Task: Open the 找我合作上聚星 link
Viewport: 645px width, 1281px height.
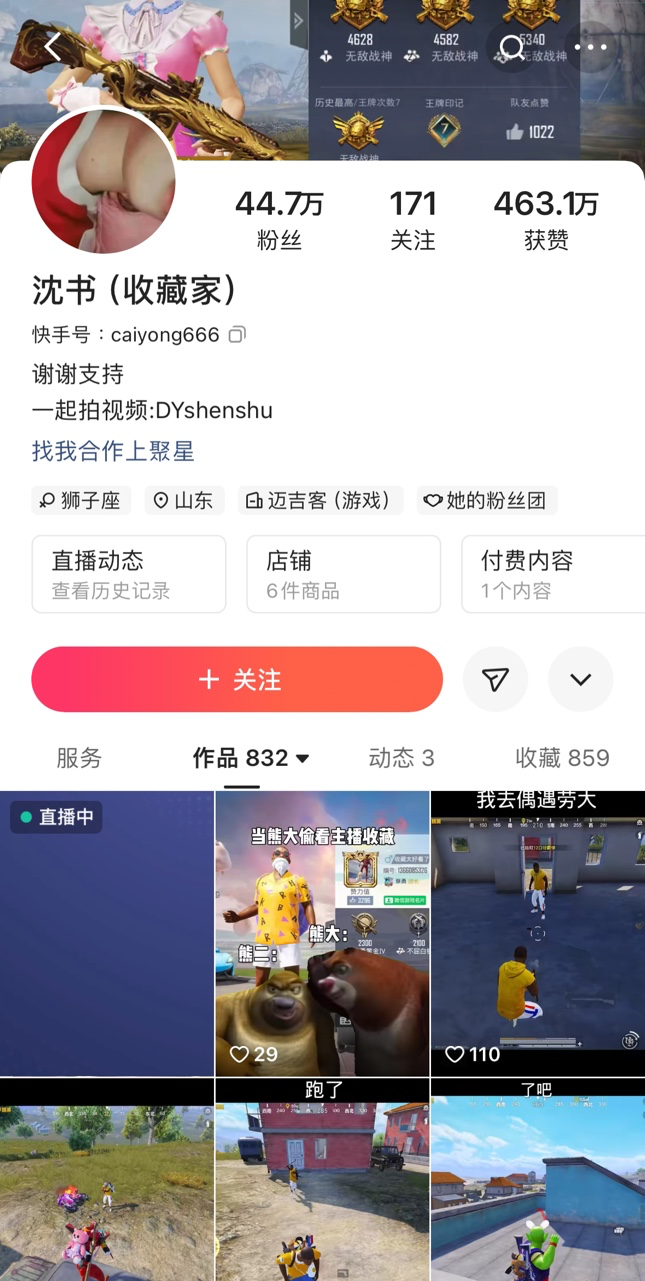Action: (113, 451)
